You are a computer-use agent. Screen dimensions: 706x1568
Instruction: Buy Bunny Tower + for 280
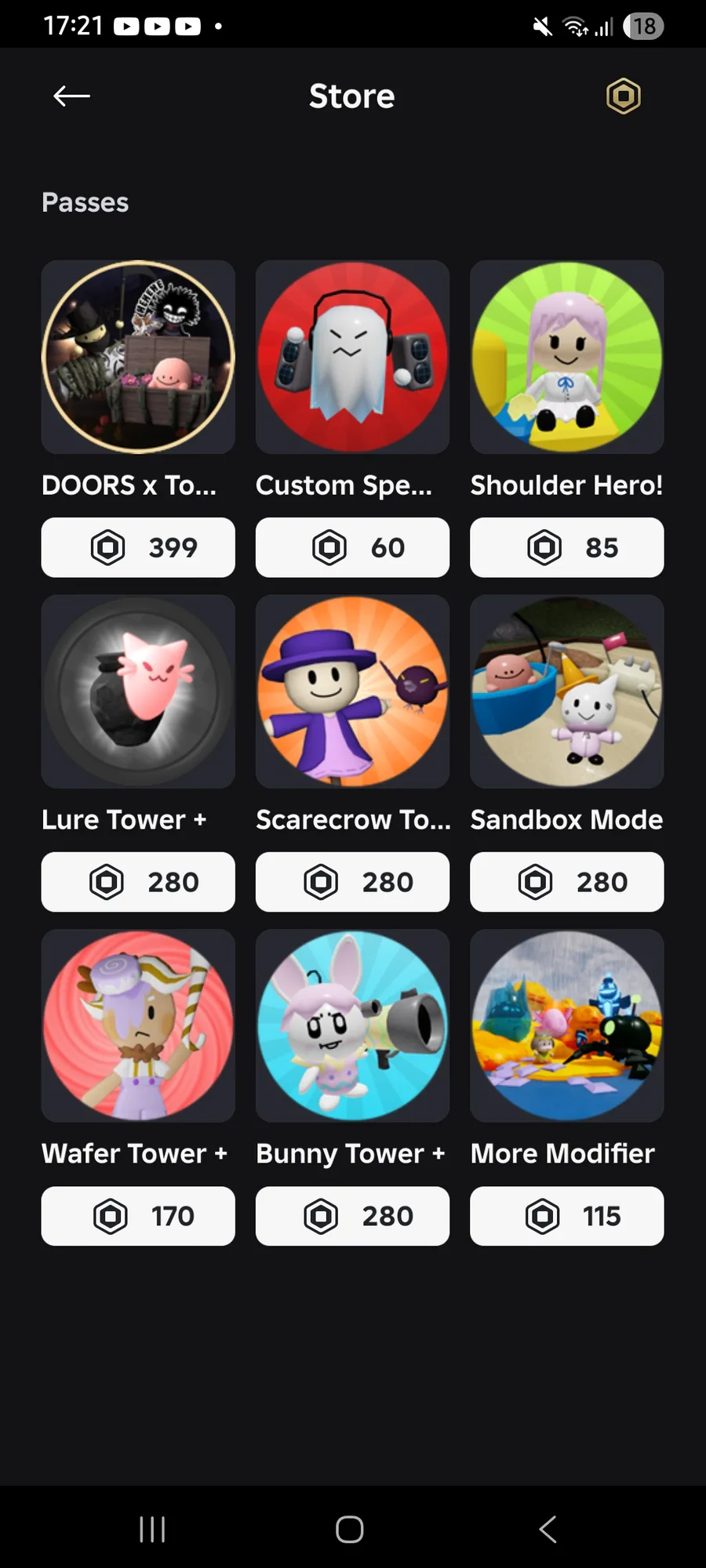[x=352, y=1216]
